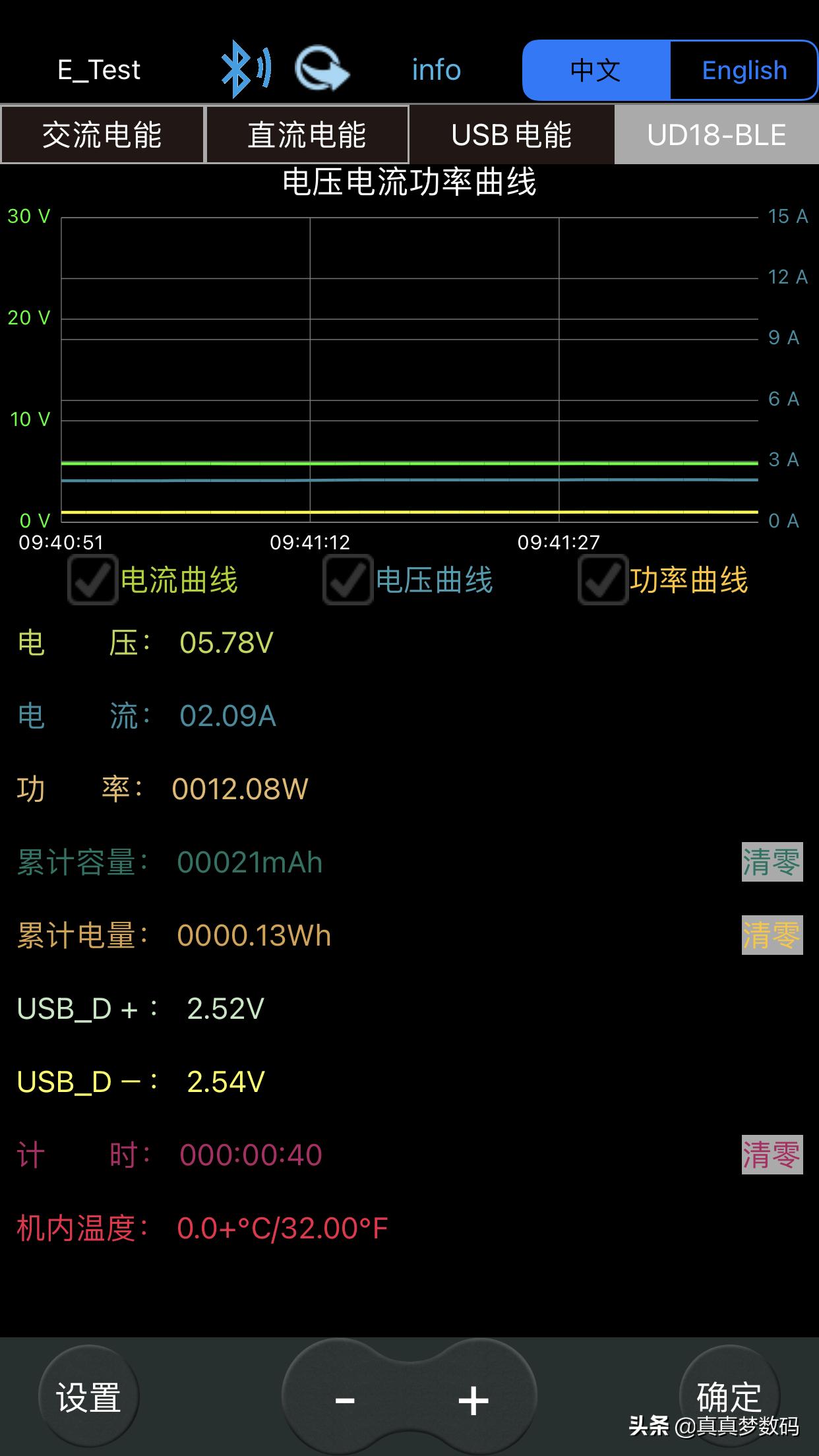Open the info page

[436, 70]
